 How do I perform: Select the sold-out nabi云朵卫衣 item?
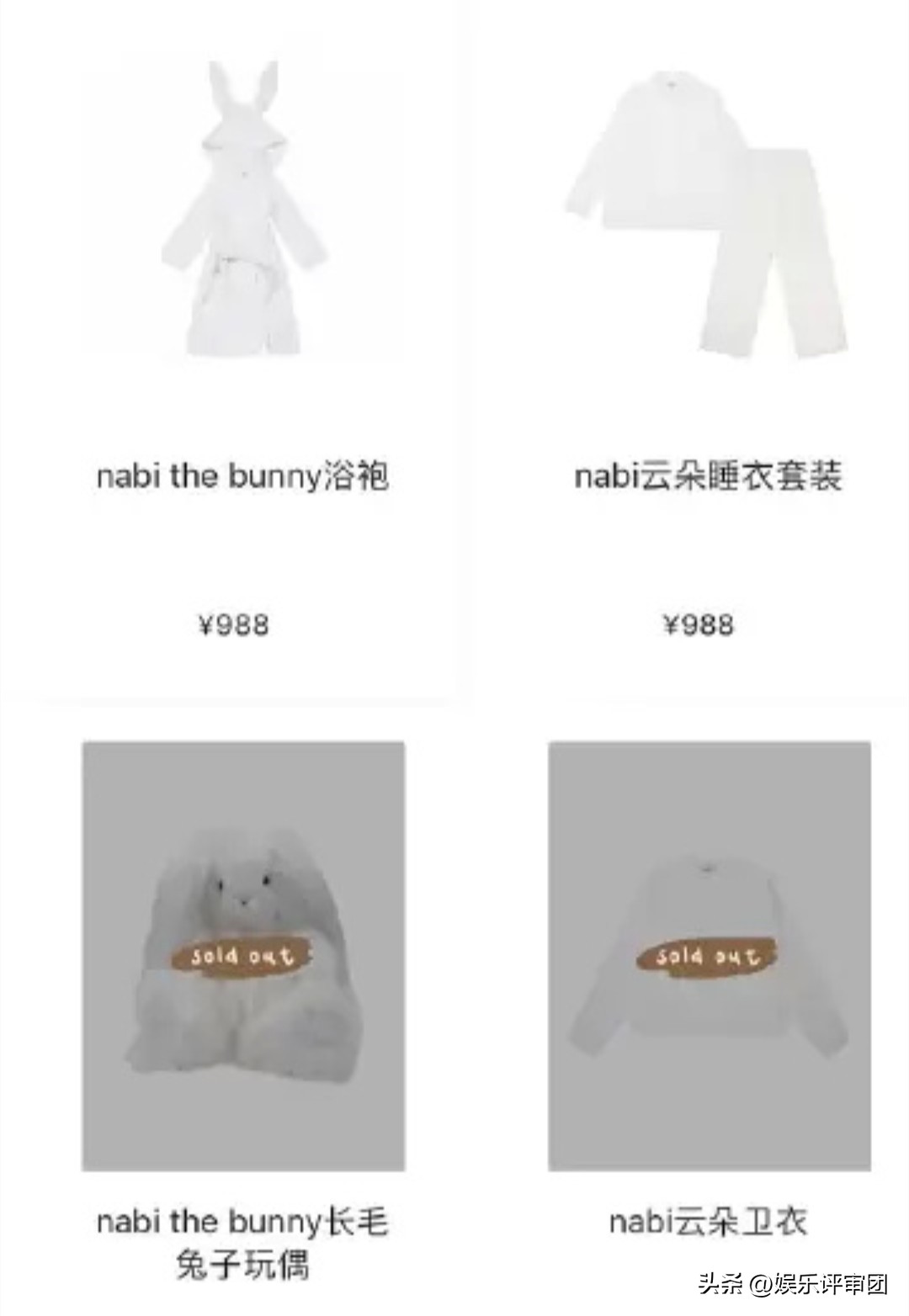click(x=709, y=955)
